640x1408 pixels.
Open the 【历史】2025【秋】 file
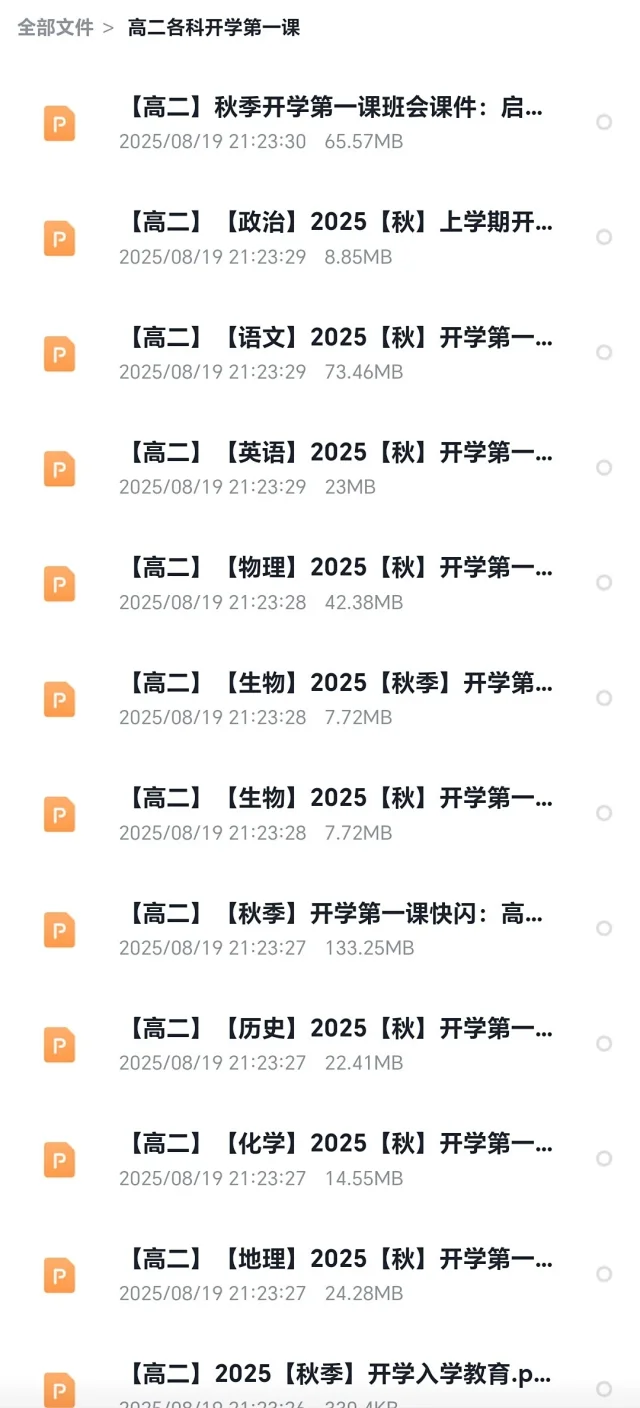pos(320,1043)
